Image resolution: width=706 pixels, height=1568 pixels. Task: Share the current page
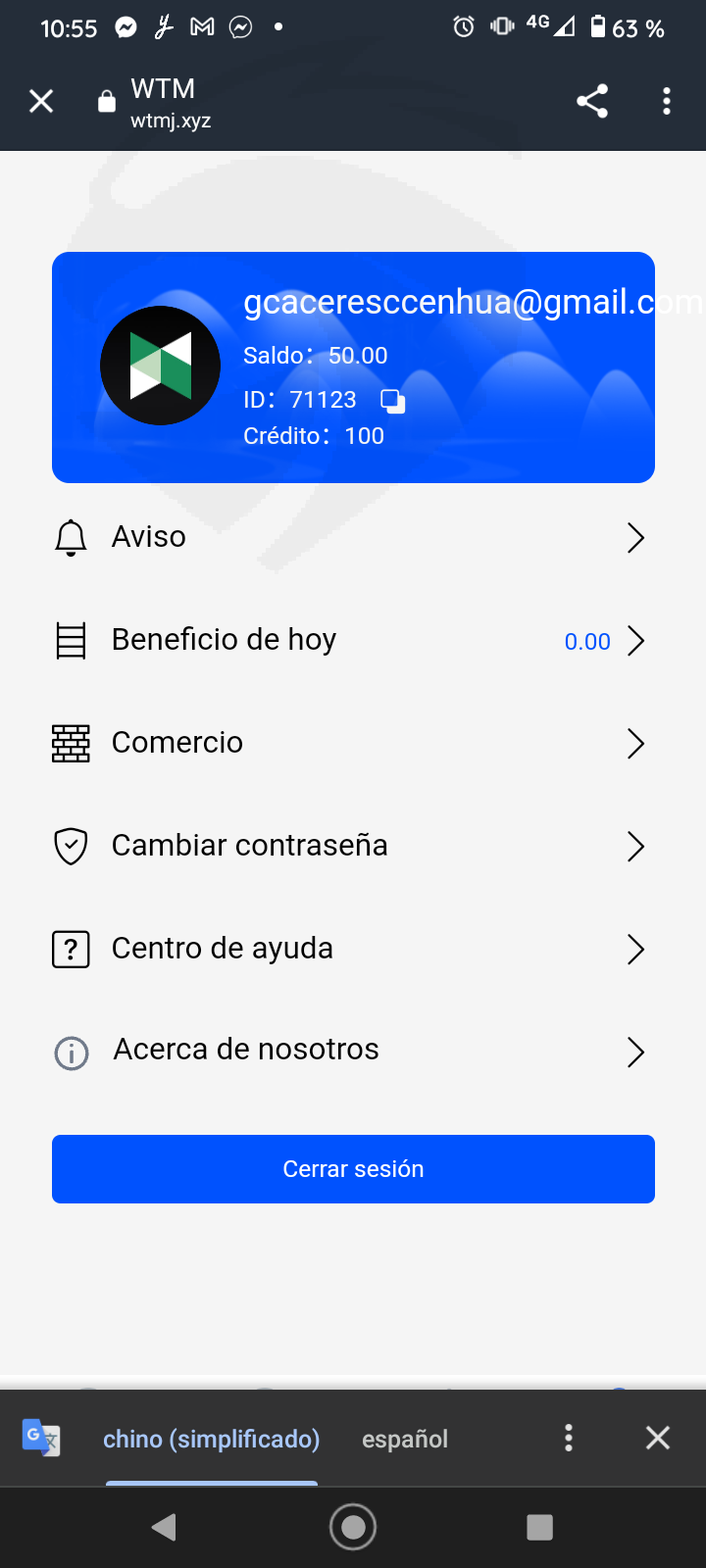pyautogui.click(x=592, y=101)
